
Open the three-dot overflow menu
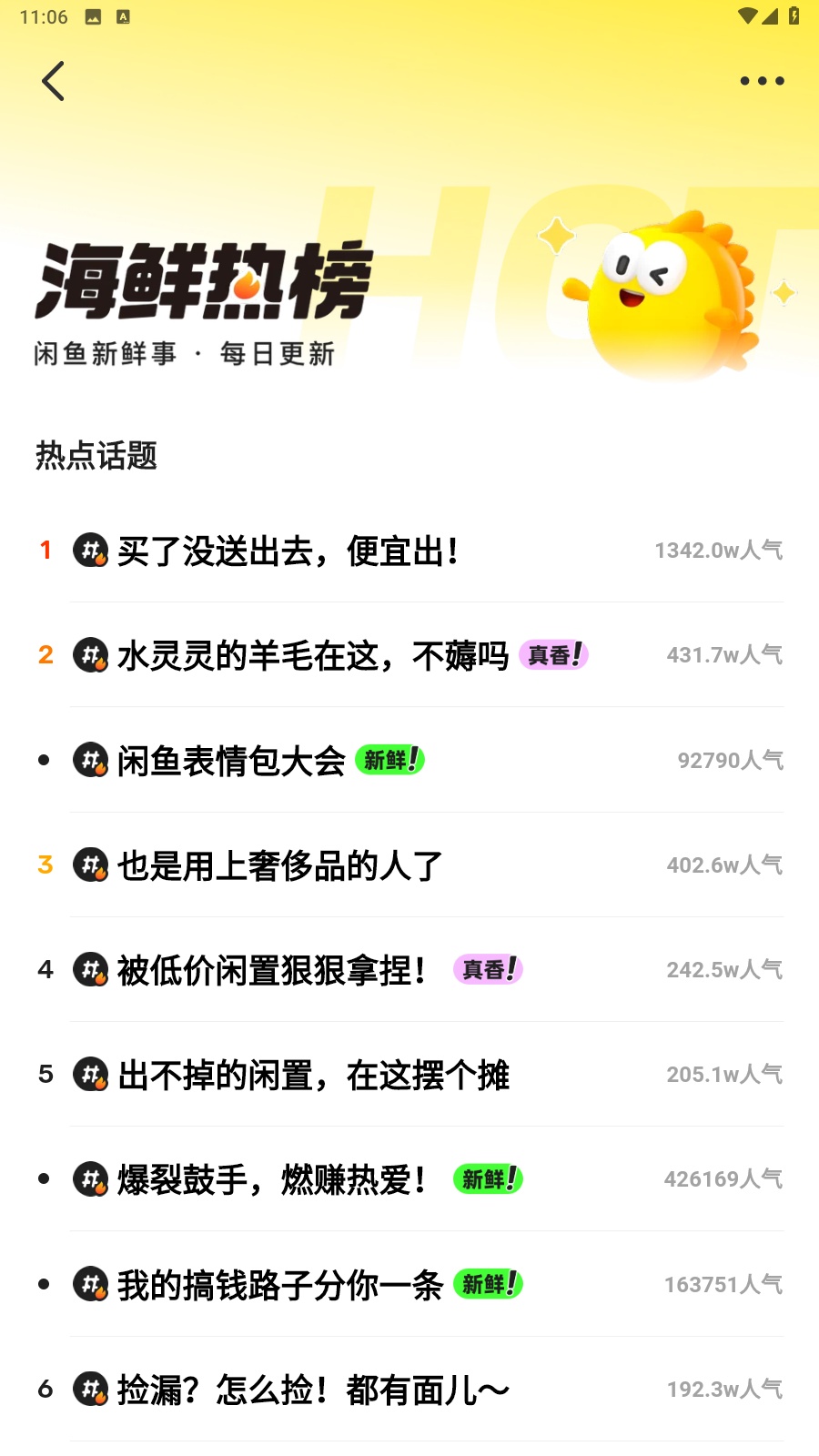click(x=762, y=81)
